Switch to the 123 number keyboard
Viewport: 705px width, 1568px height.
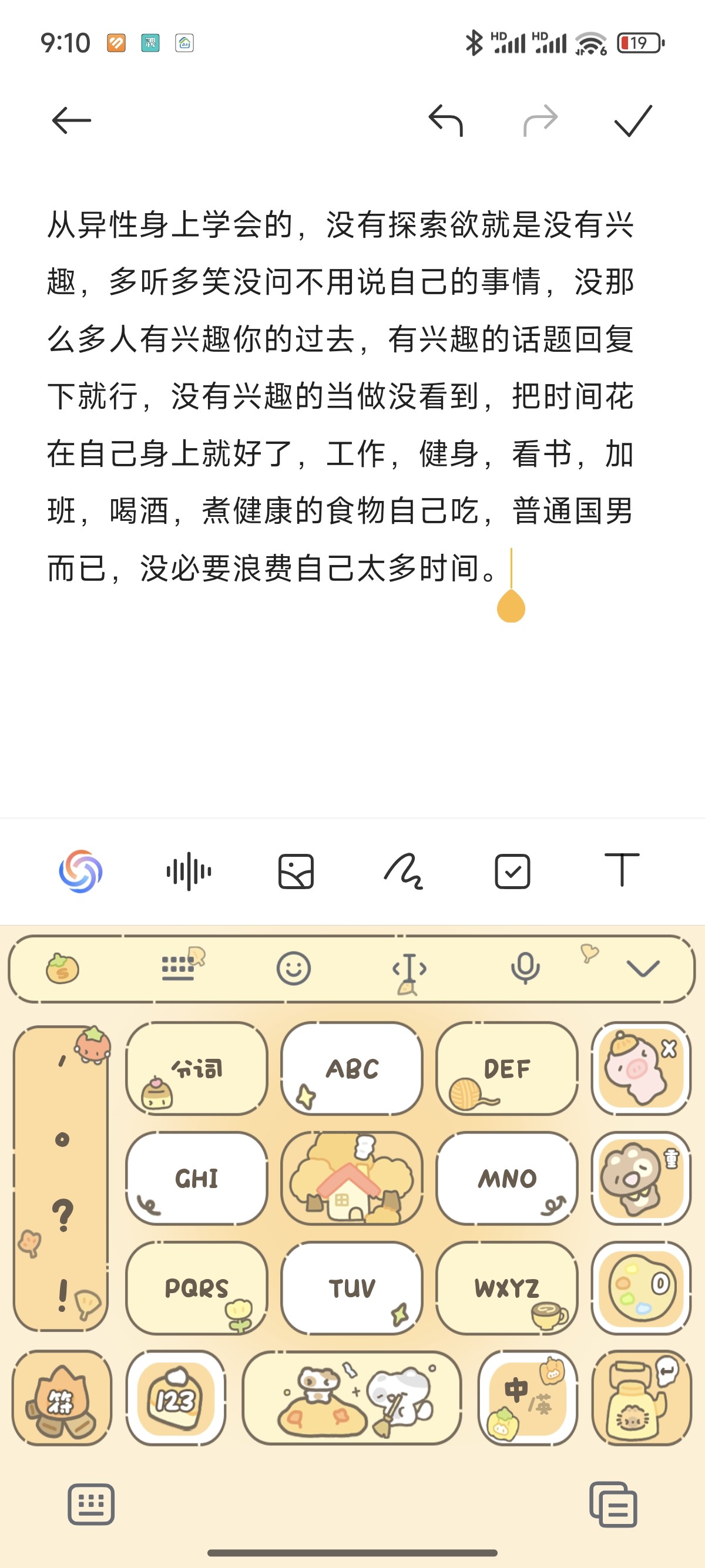pos(176,1398)
